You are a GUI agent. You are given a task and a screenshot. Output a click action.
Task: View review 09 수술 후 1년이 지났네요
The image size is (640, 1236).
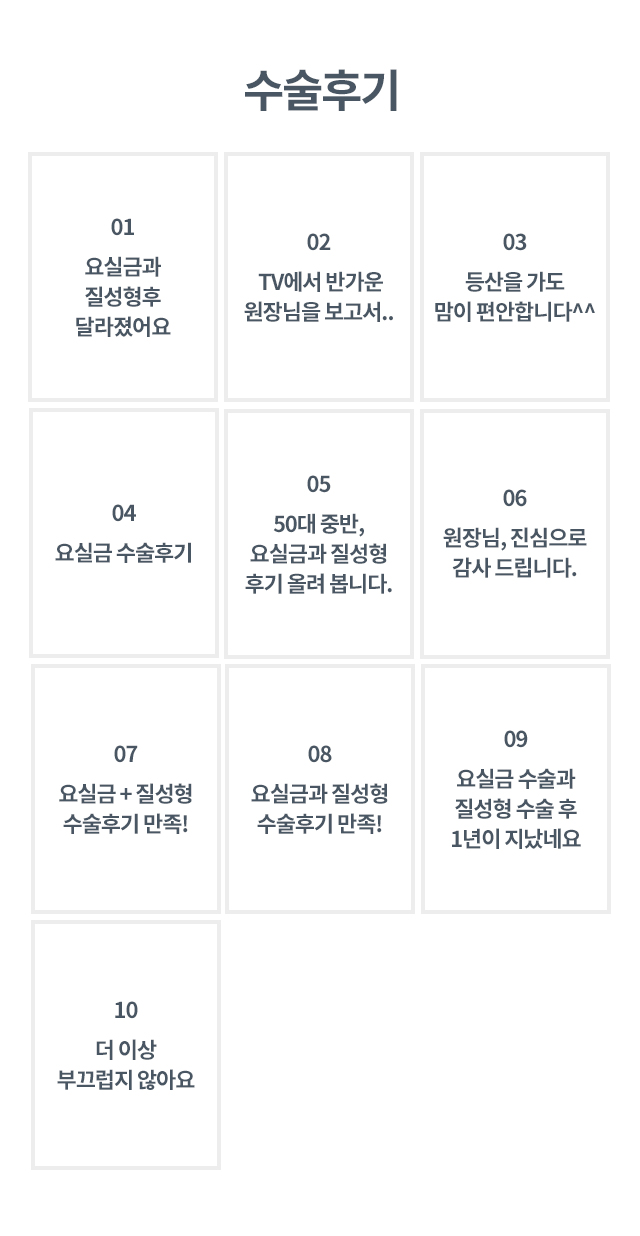[x=516, y=789]
